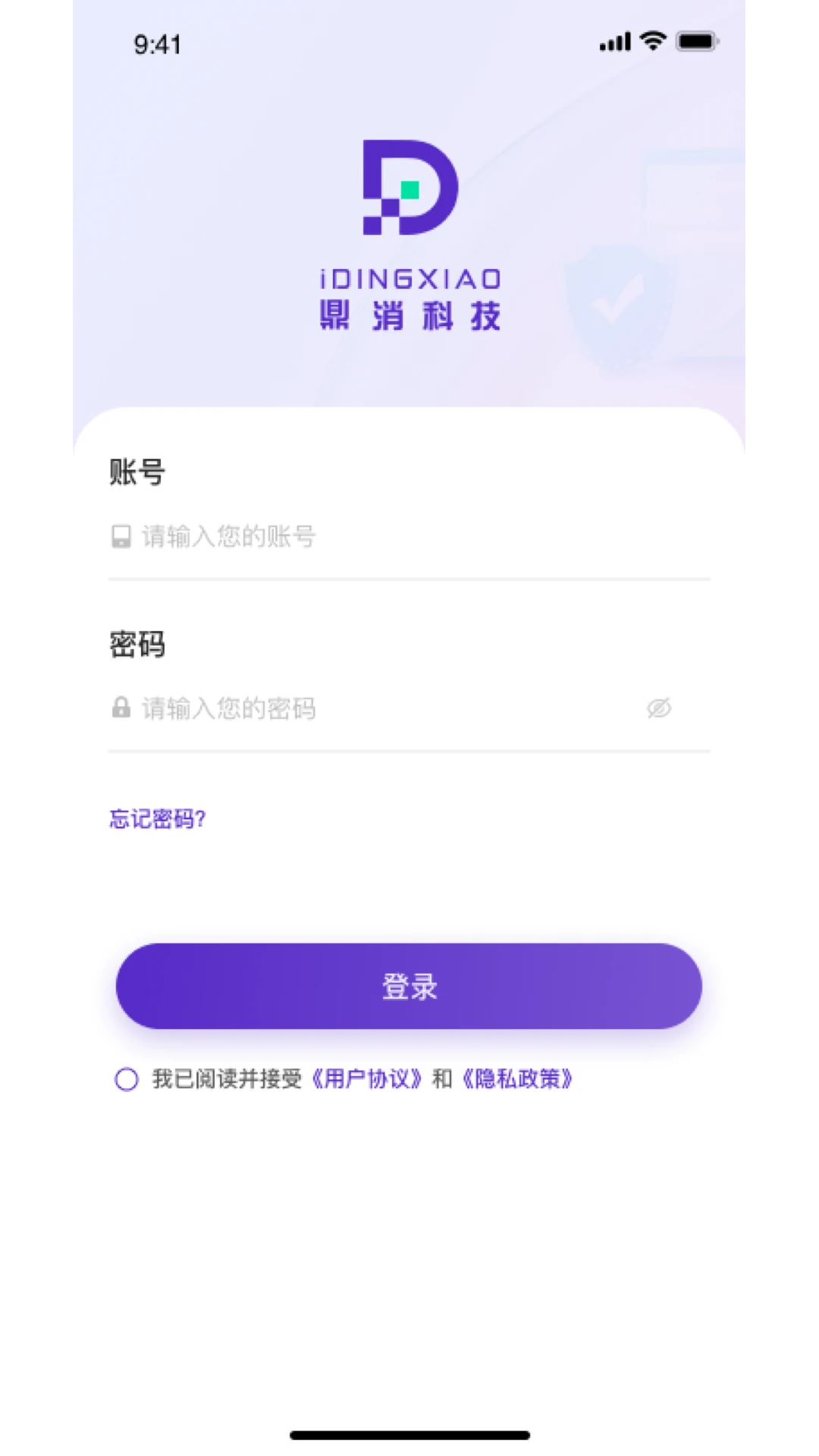The height and width of the screenshot is (1456, 819).
Task: Enable the agreement acceptance checkbox
Action: [x=126, y=1078]
